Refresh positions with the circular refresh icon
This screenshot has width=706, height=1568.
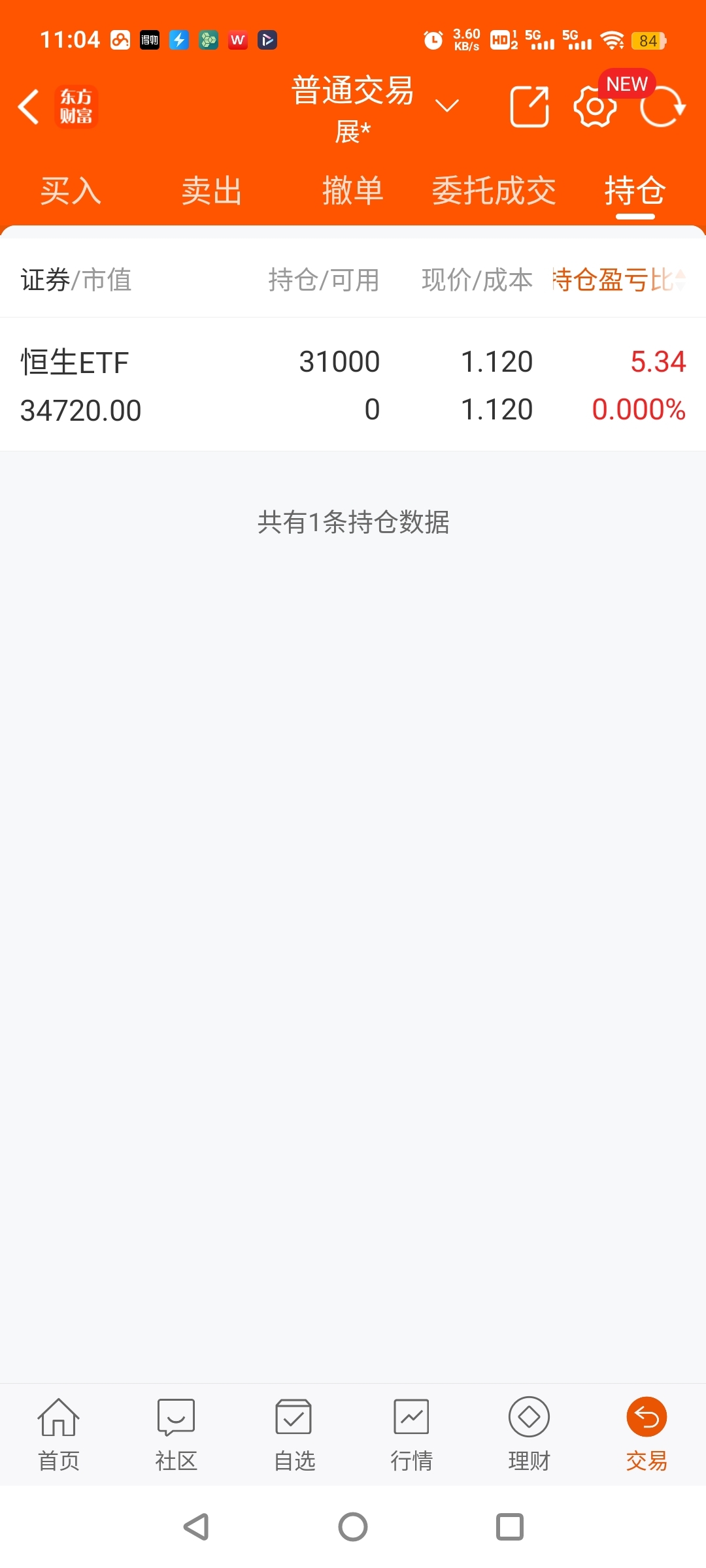pos(662,106)
